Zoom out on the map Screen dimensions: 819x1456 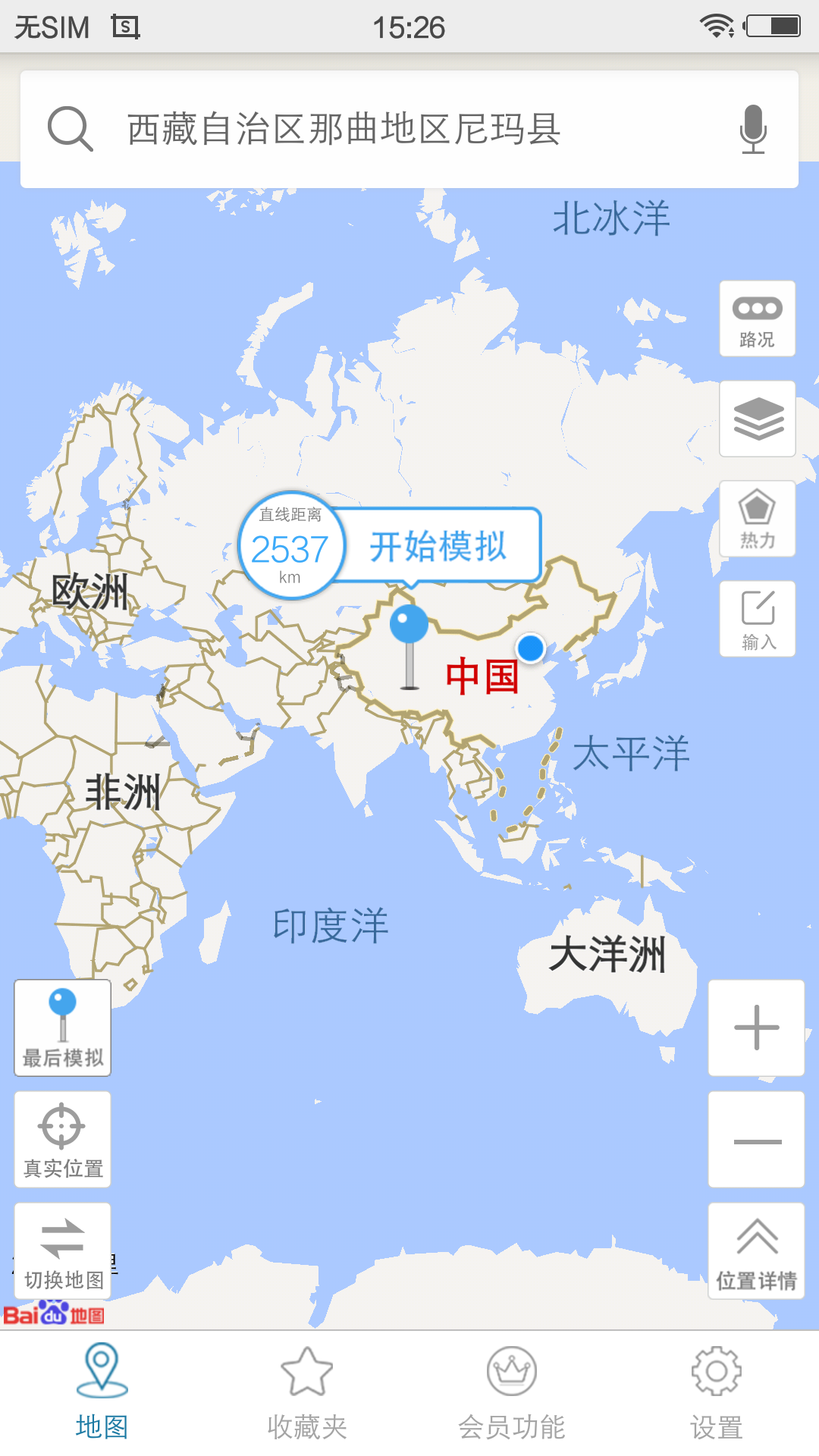(755, 1139)
